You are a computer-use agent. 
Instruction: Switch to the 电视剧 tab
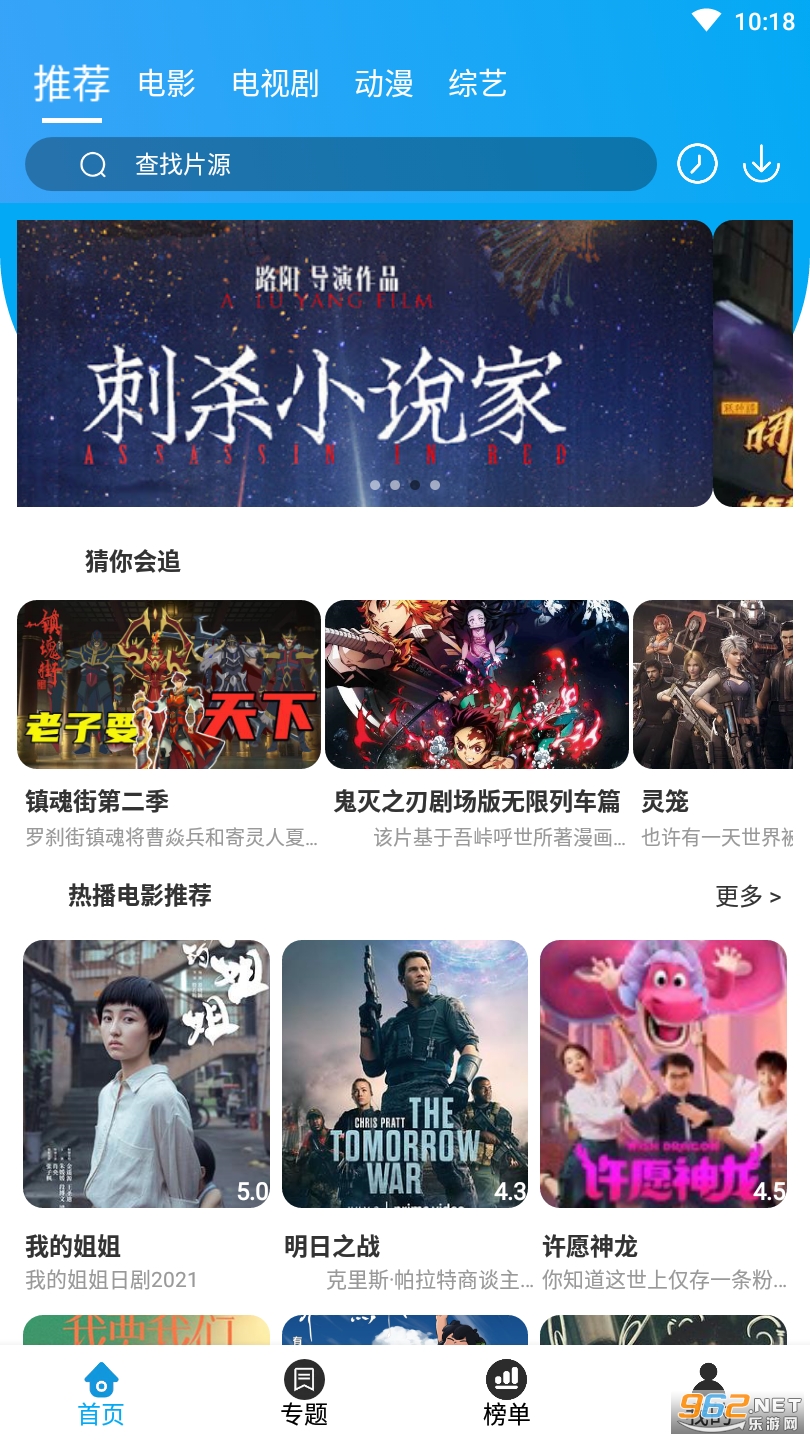pyautogui.click(x=275, y=83)
